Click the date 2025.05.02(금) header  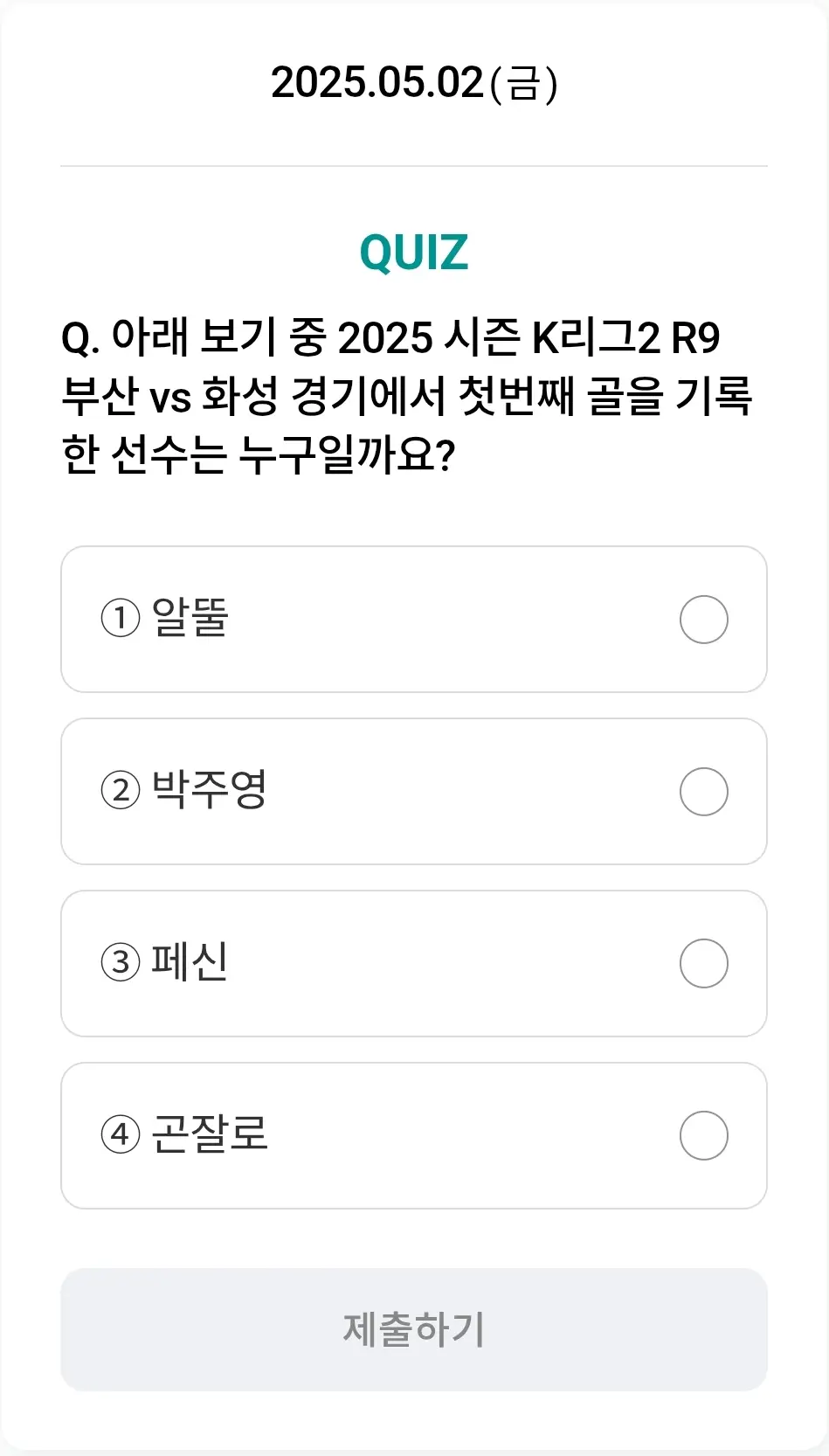[414, 82]
